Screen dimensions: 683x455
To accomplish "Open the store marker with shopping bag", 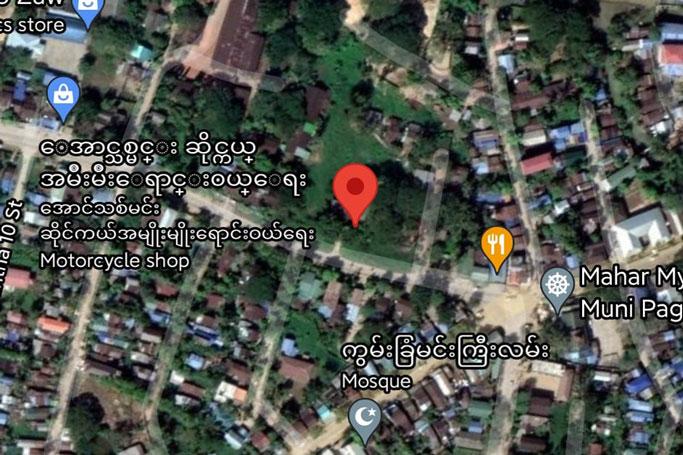I will [88, 8].
